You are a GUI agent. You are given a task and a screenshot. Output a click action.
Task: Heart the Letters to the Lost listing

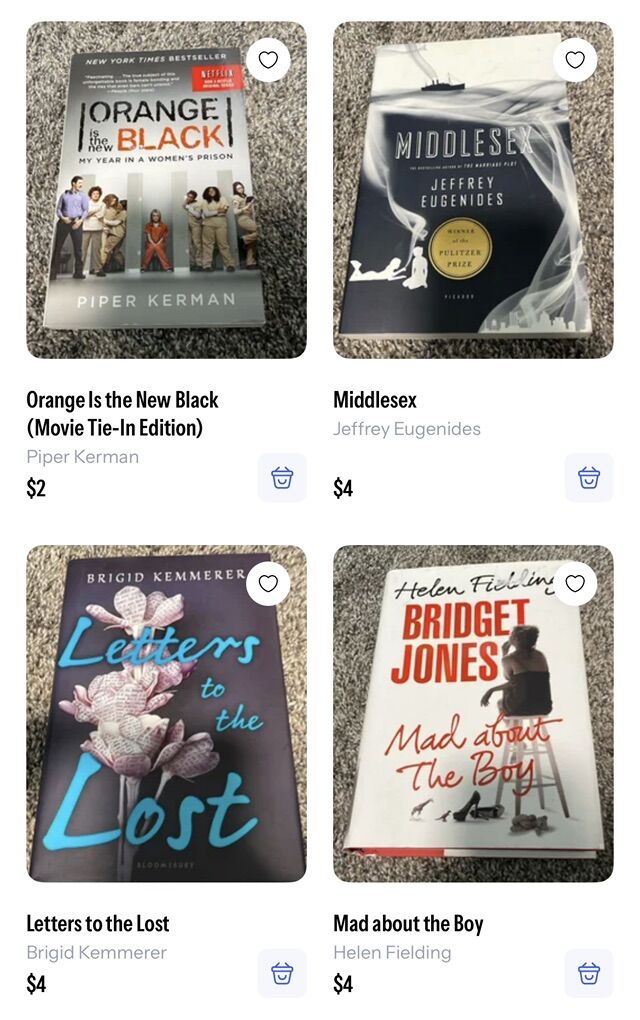[268, 584]
